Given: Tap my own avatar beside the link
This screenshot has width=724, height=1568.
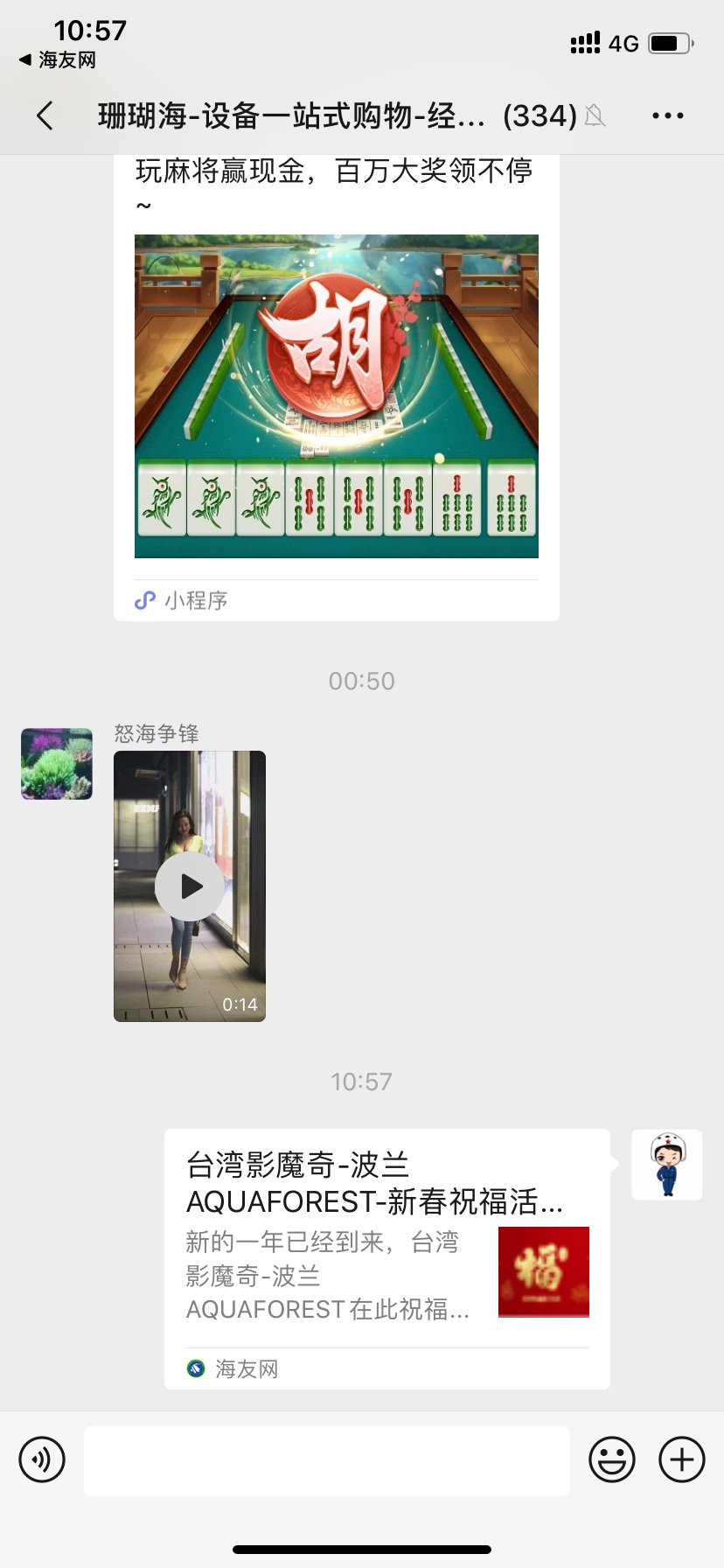Looking at the screenshot, I should pos(667,1165).
